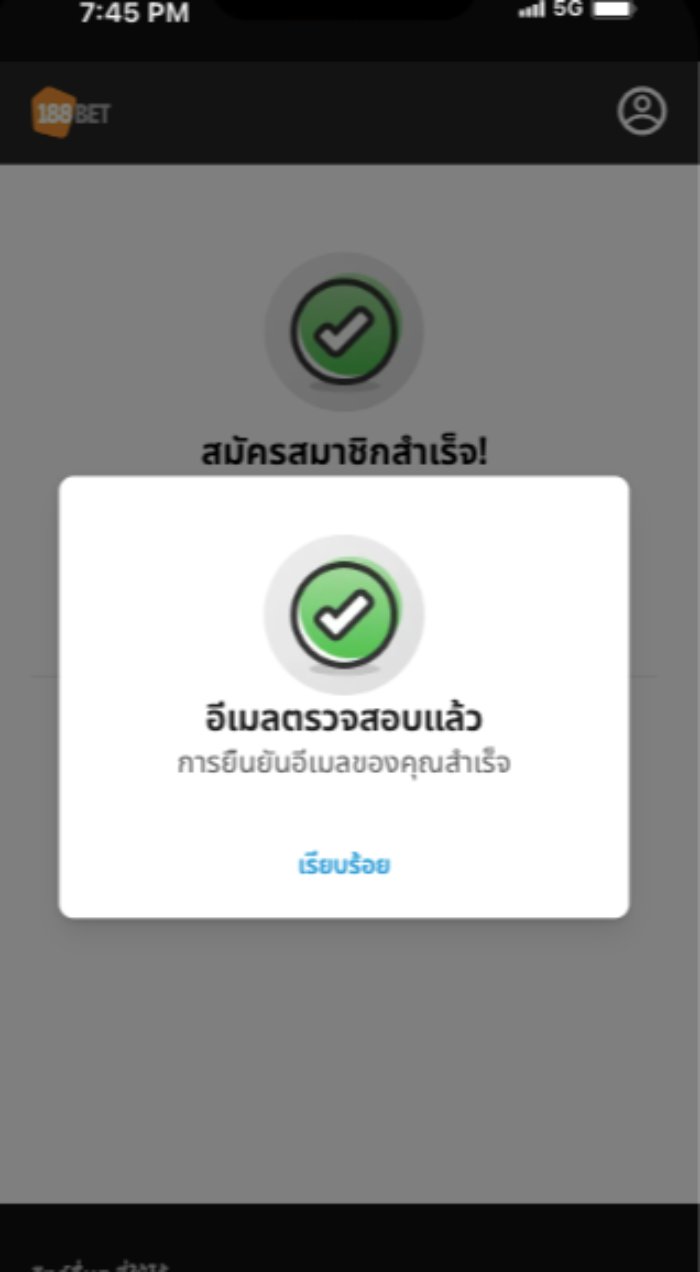Tap the เรียบร้อย button in the dialog
Image resolution: width=700 pixels, height=1272 pixels.
click(x=344, y=865)
